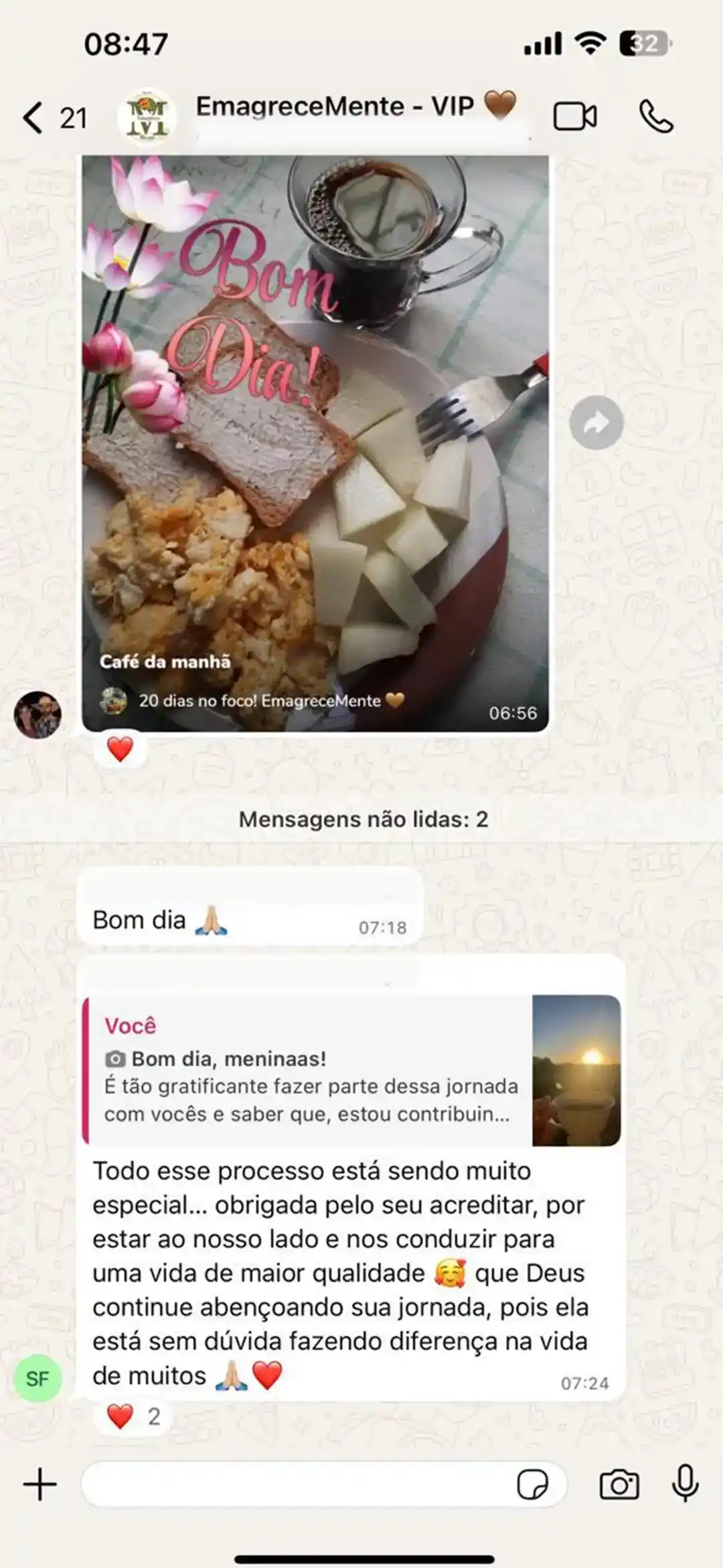This screenshot has width=723, height=1568.
Task: Open the camera to take a photo
Action: 619,1484
